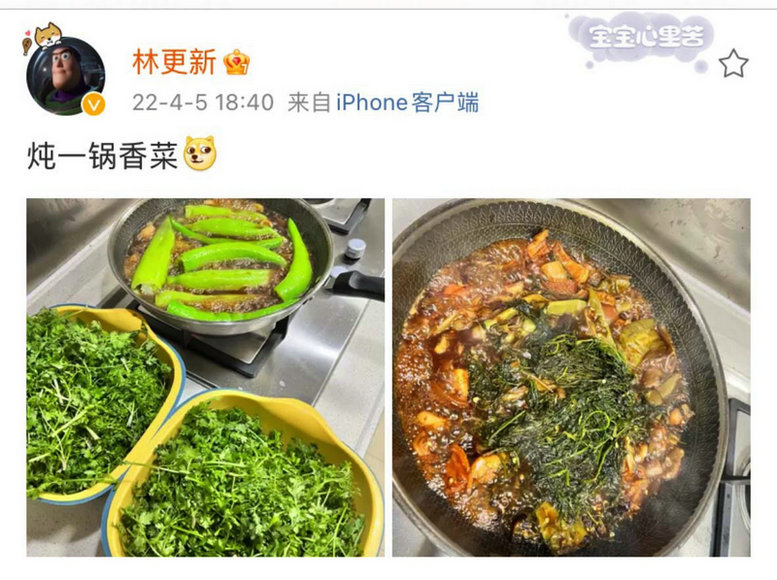The width and height of the screenshot is (777, 580).
Task: Open 林更新's profile avatar
Action: [x=65, y=76]
